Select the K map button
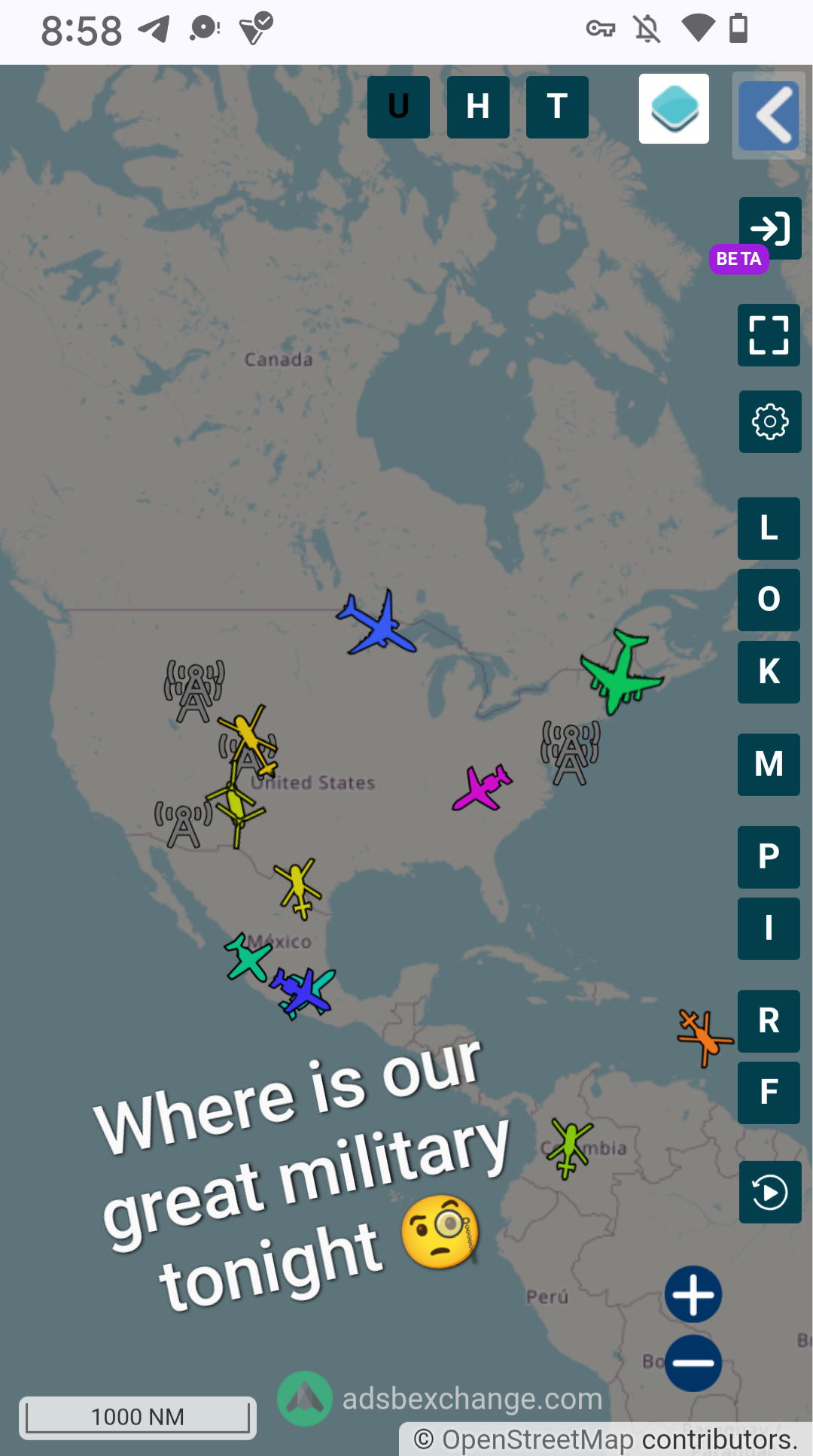This screenshot has width=813, height=1456. [769, 672]
